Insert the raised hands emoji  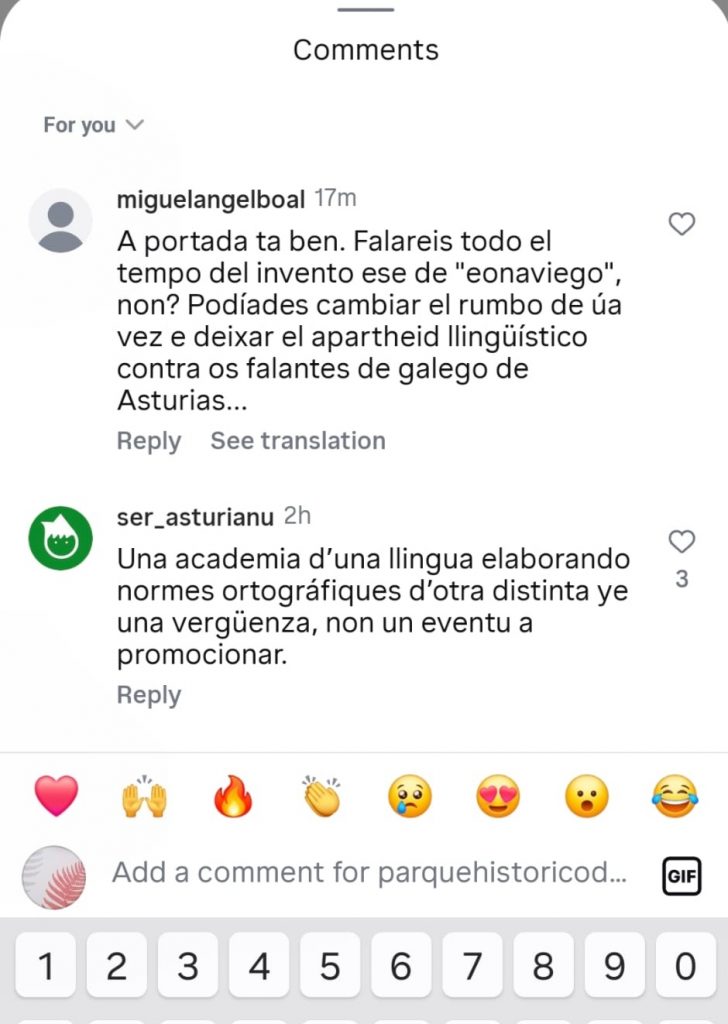coord(144,797)
